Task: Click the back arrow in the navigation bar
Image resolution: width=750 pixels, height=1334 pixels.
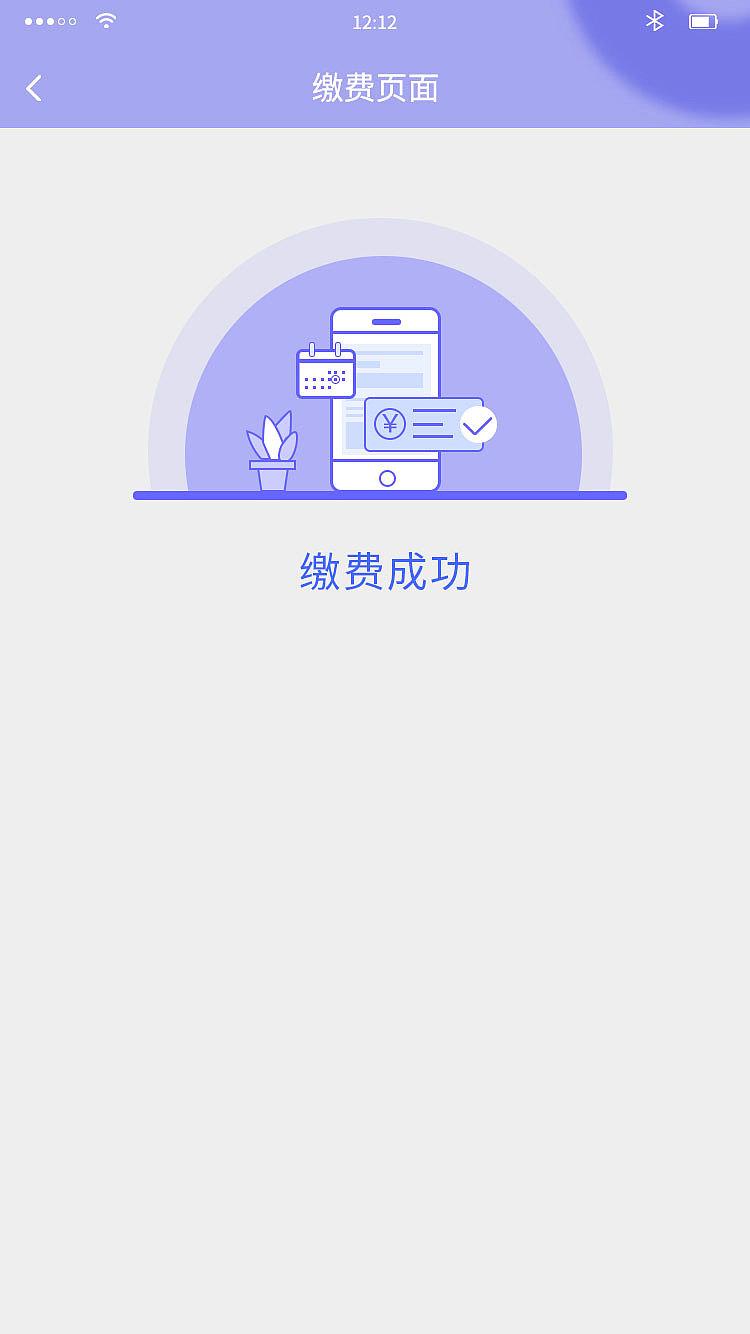Action: pyautogui.click(x=33, y=88)
